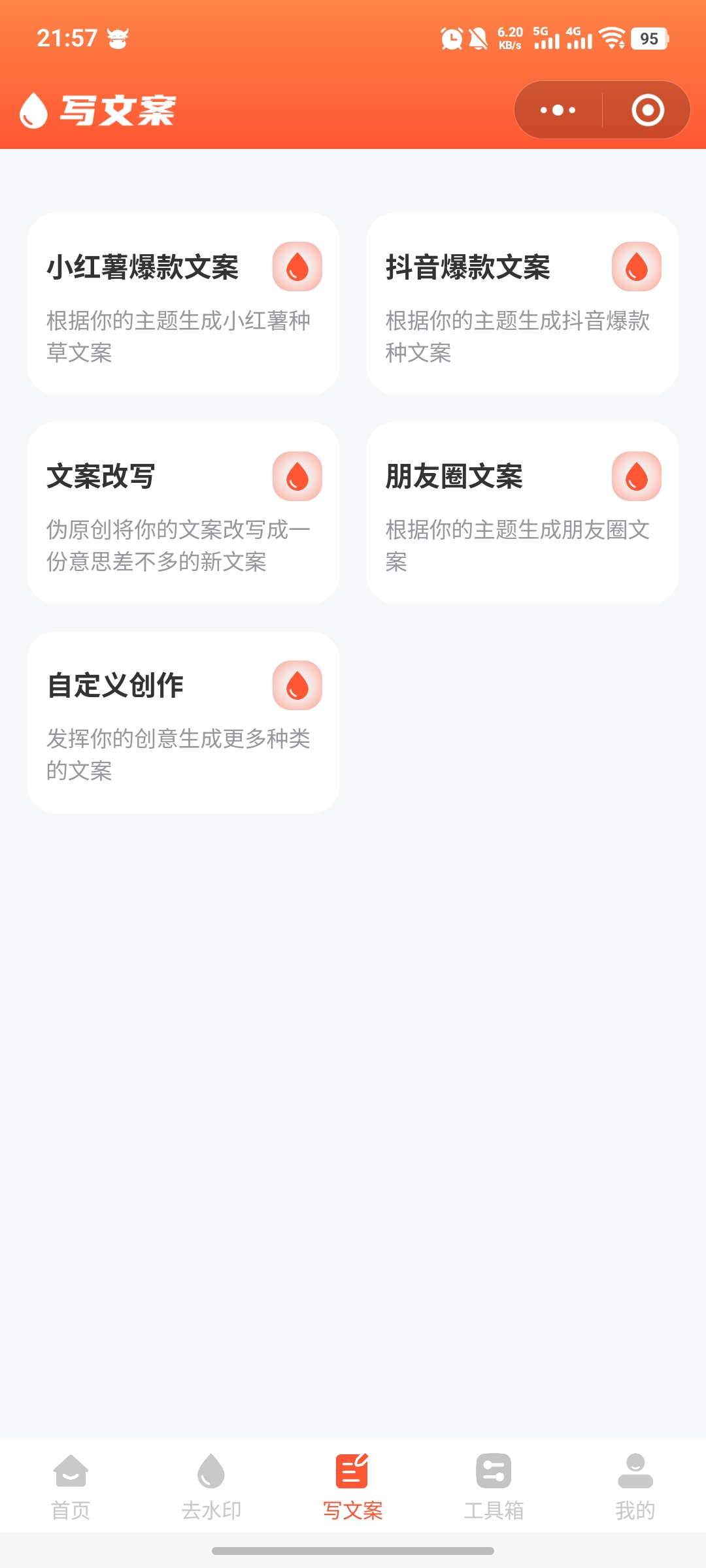
Task: Close the mini program with the circle button
Action: [648, 110]
